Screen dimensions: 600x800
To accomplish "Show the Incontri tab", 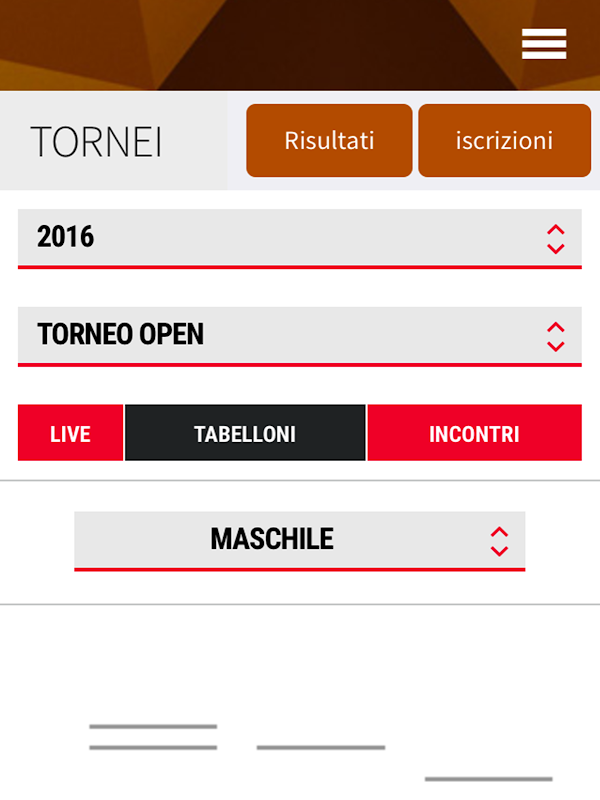I will pyautogui.click(x=474, y=433).
